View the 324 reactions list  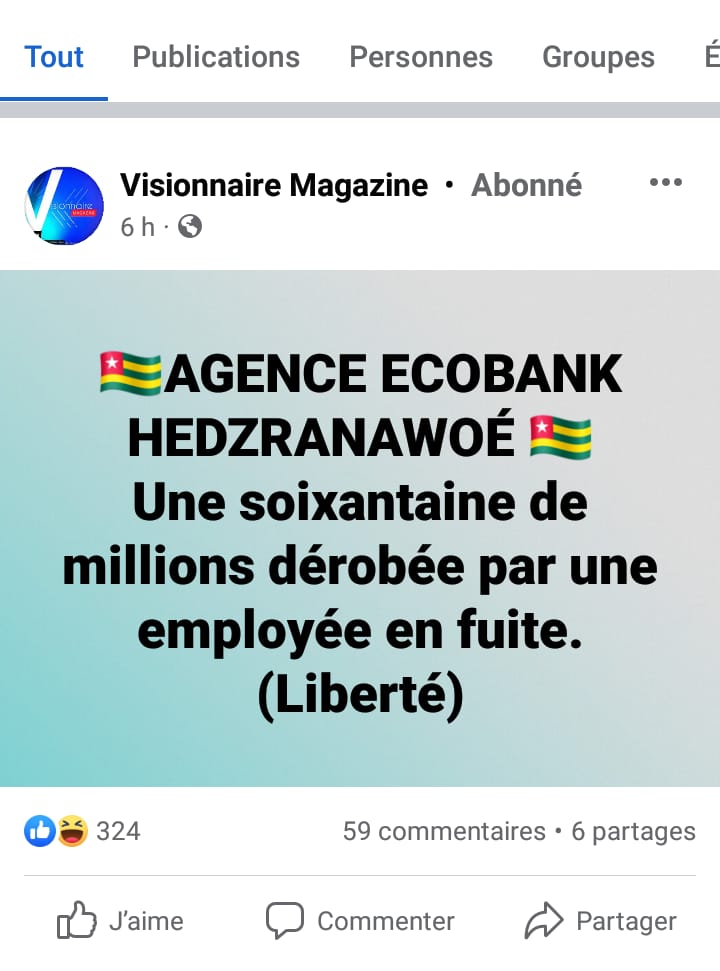click(84, 831)
